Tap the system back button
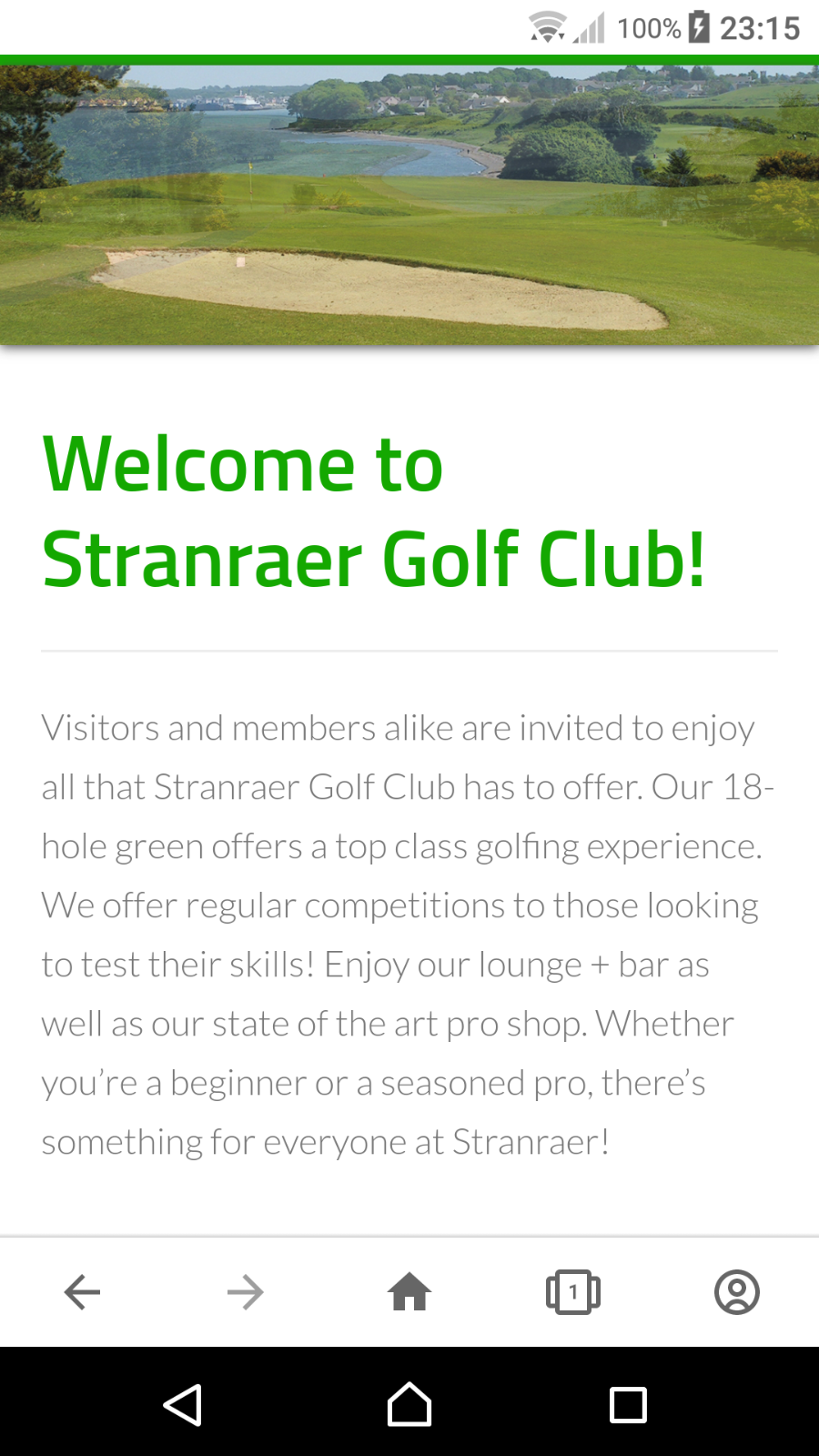This screenshot has height=1456, width=819. tap(183, 1405)
